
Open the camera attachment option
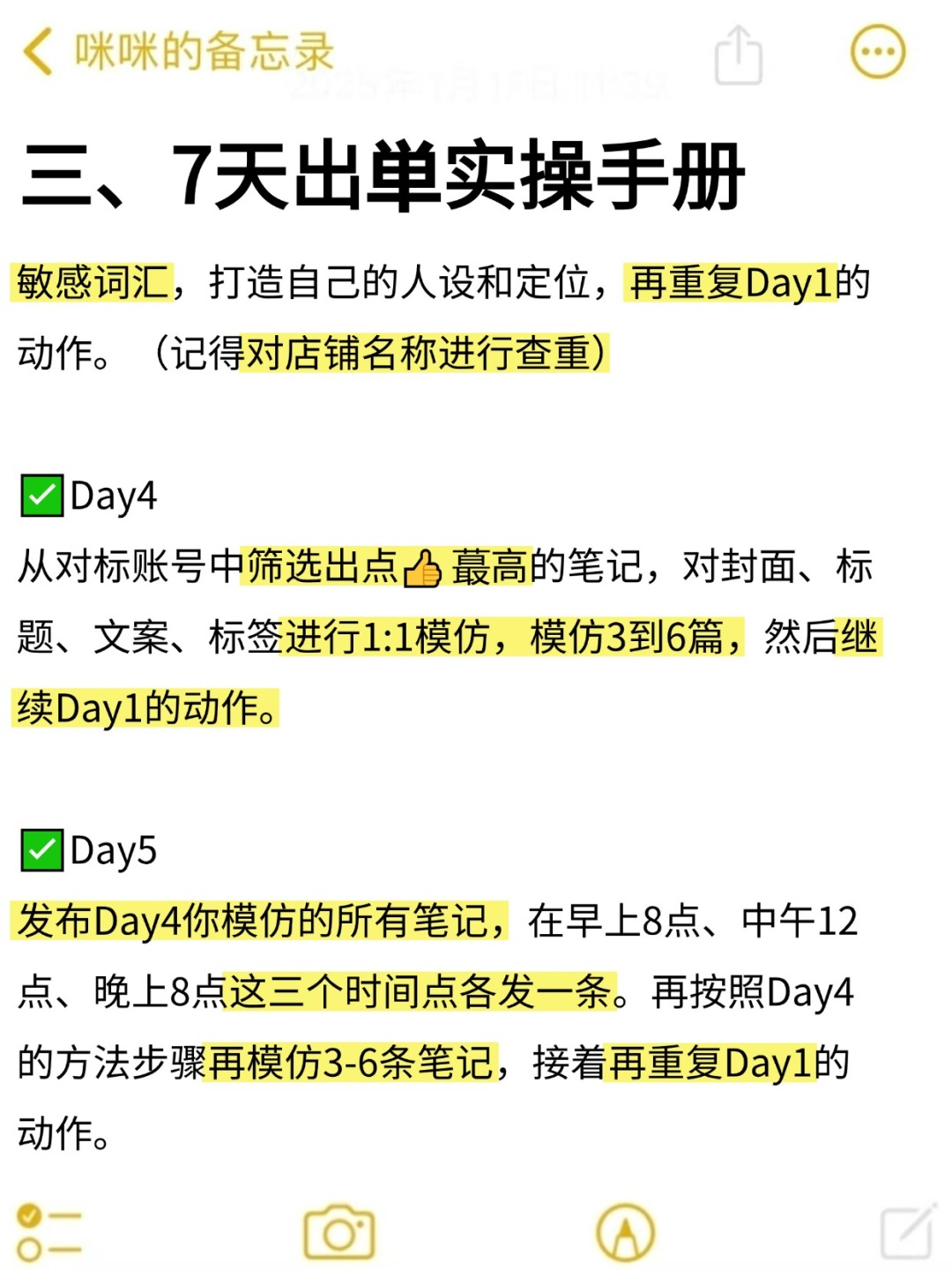tap(338, 1232)
